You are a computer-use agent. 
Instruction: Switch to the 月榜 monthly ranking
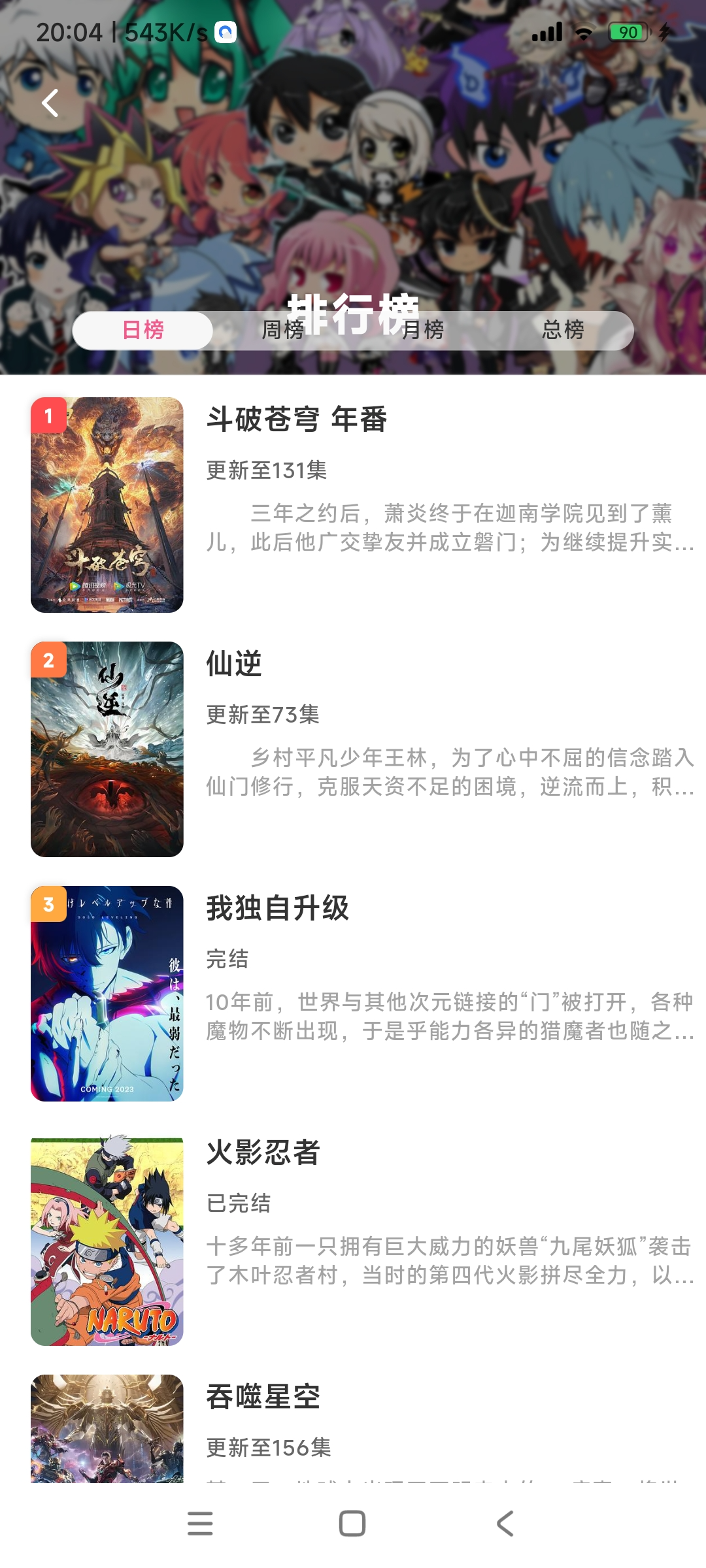click(x=423, y=330)
